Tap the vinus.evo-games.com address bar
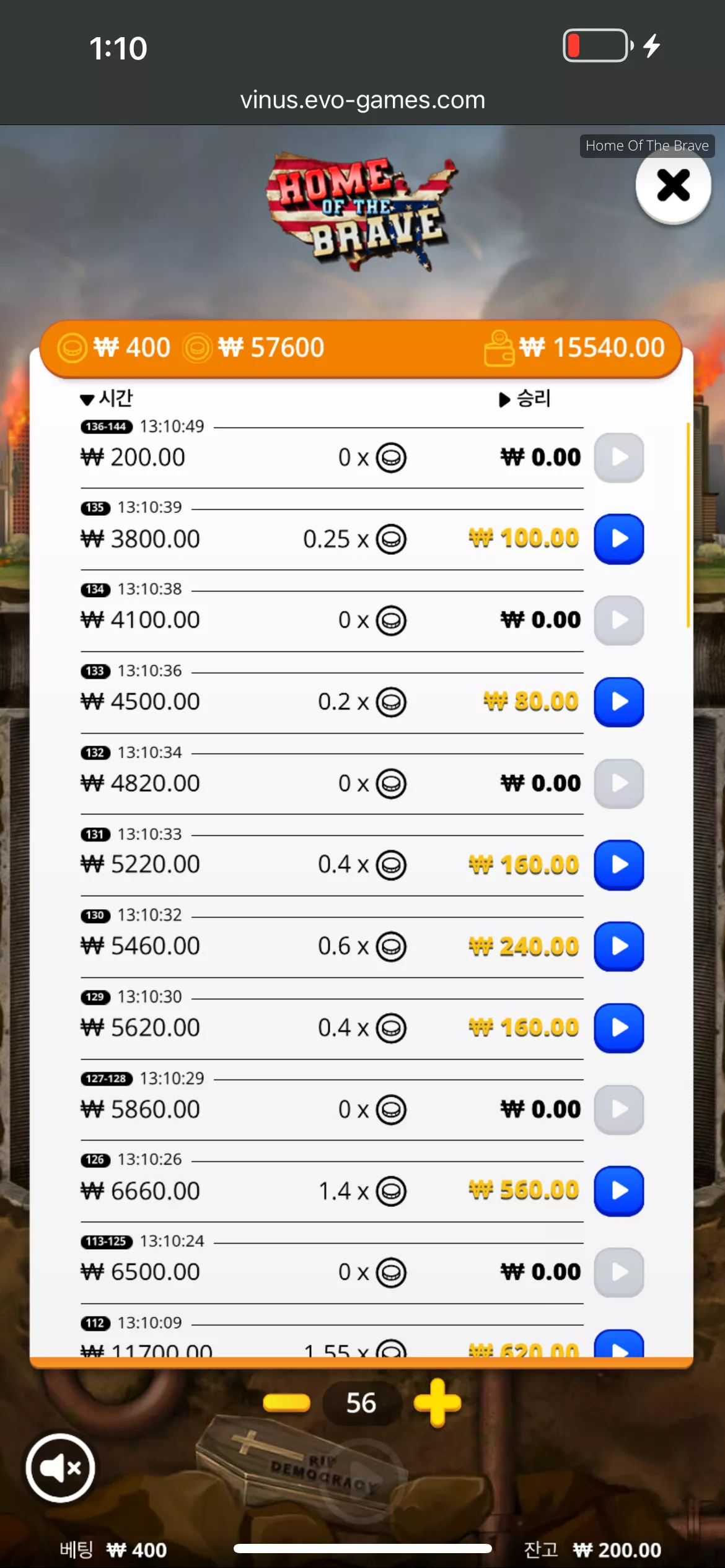The image size is (725, 1568). point(362,100)
